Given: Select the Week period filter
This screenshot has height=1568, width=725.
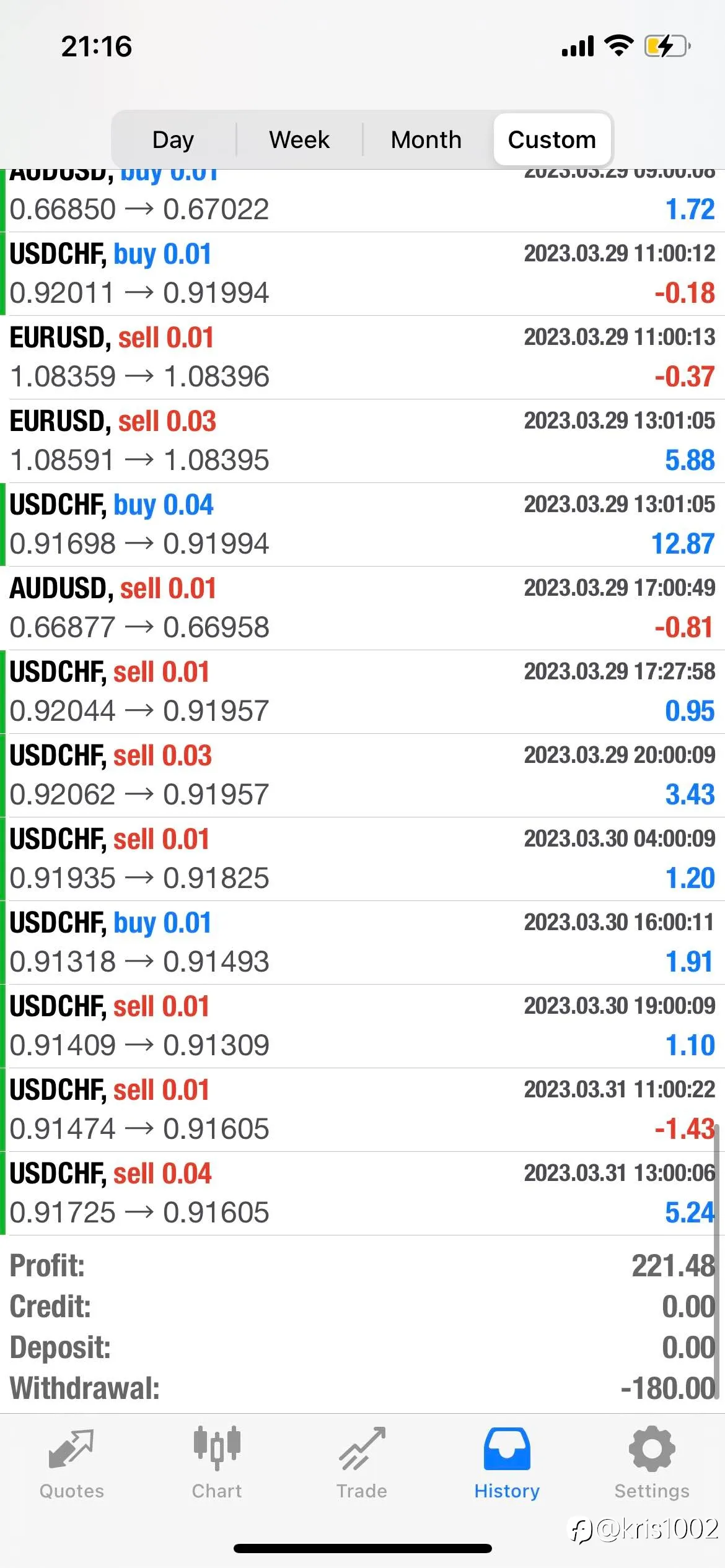Looking at the screenshot, I should coord(299,139).
